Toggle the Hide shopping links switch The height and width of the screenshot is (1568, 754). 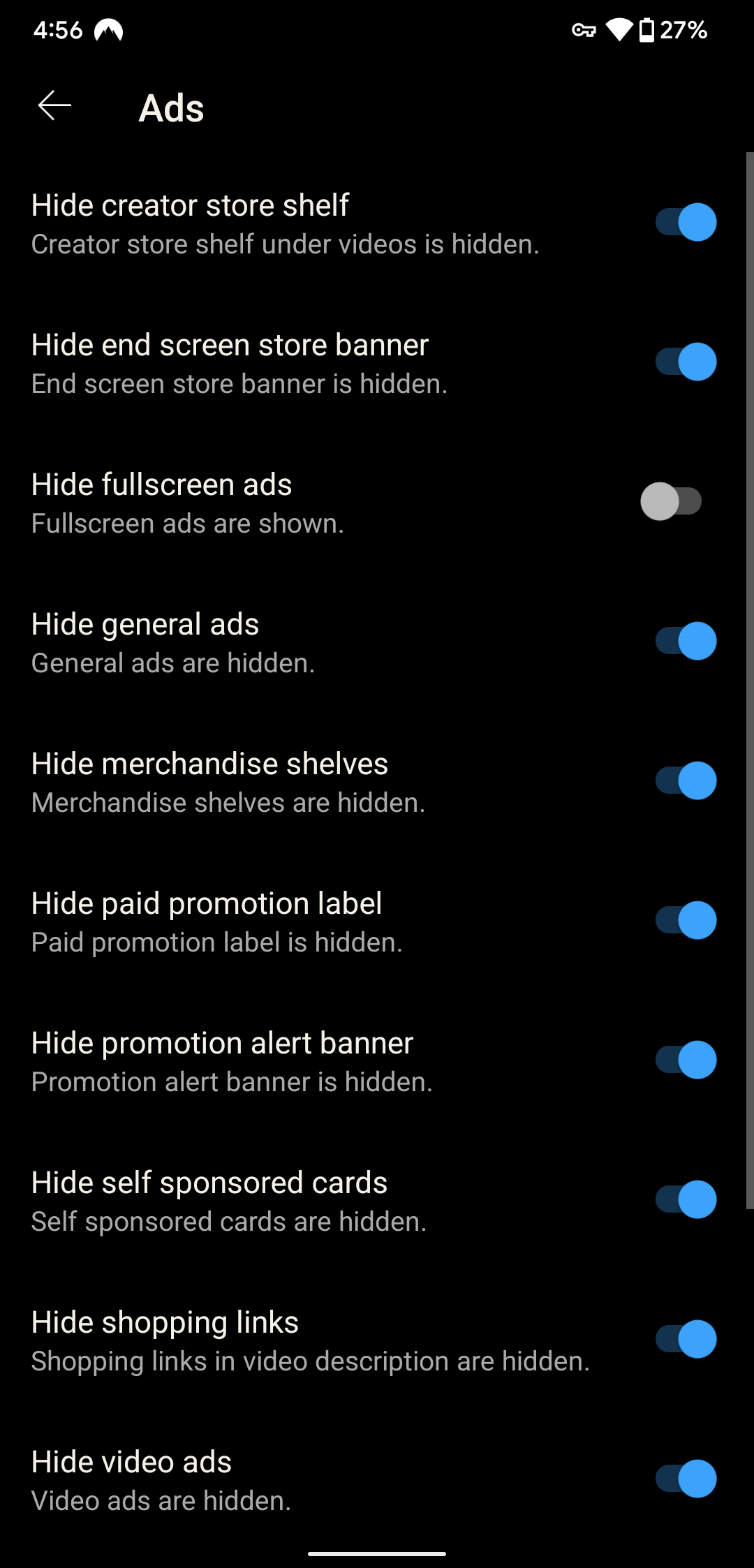click(686, 1339)
